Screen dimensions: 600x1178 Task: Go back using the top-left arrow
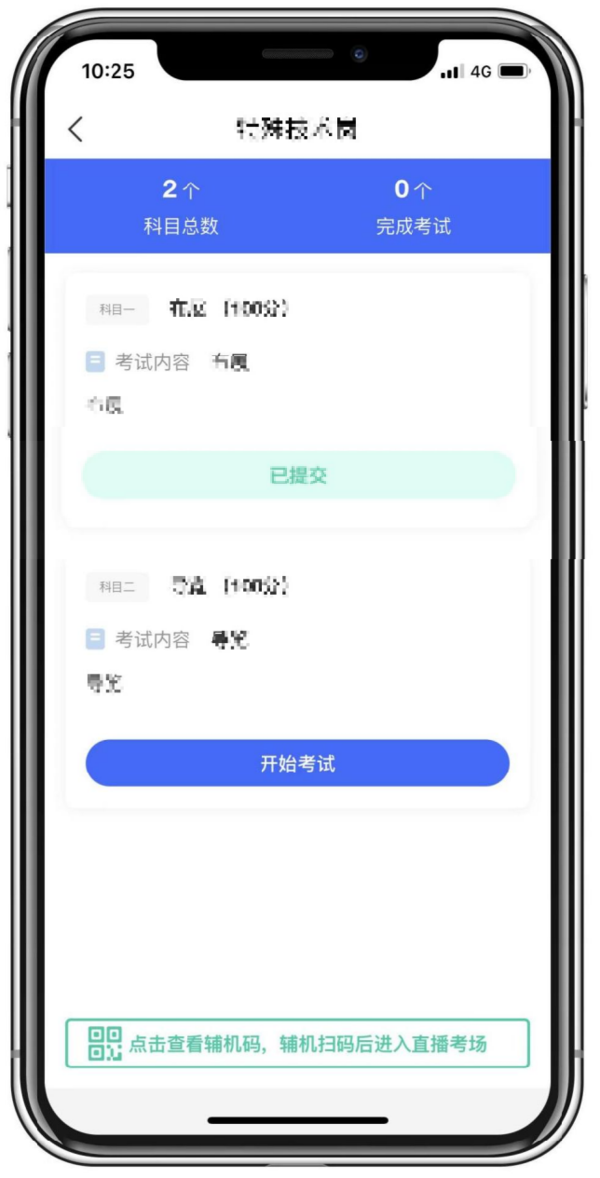(76, 129)
